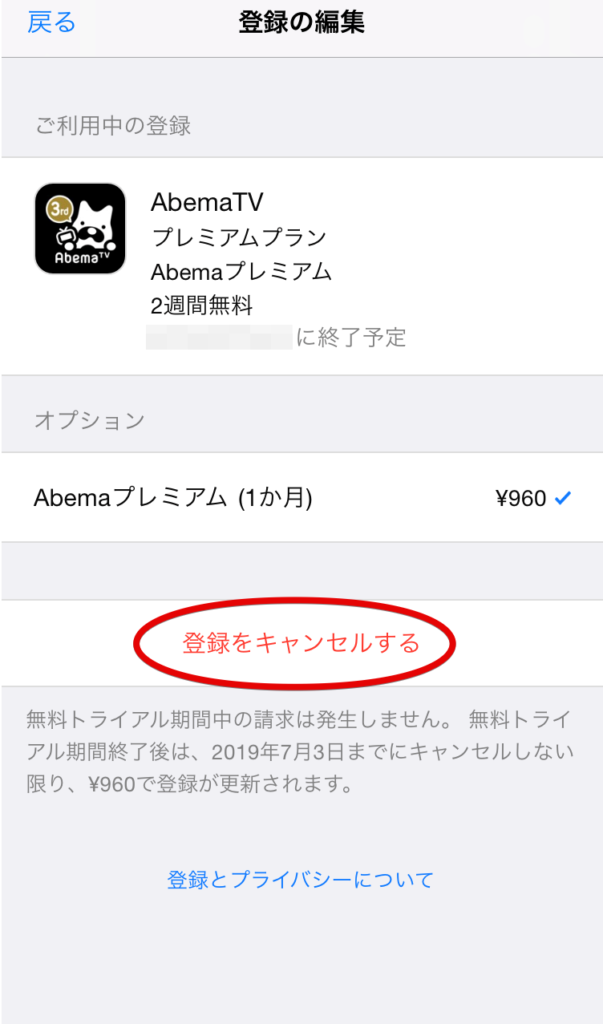Go back with 戻る button
This screenshot has height=1024, width=603.
pos(52,22)
